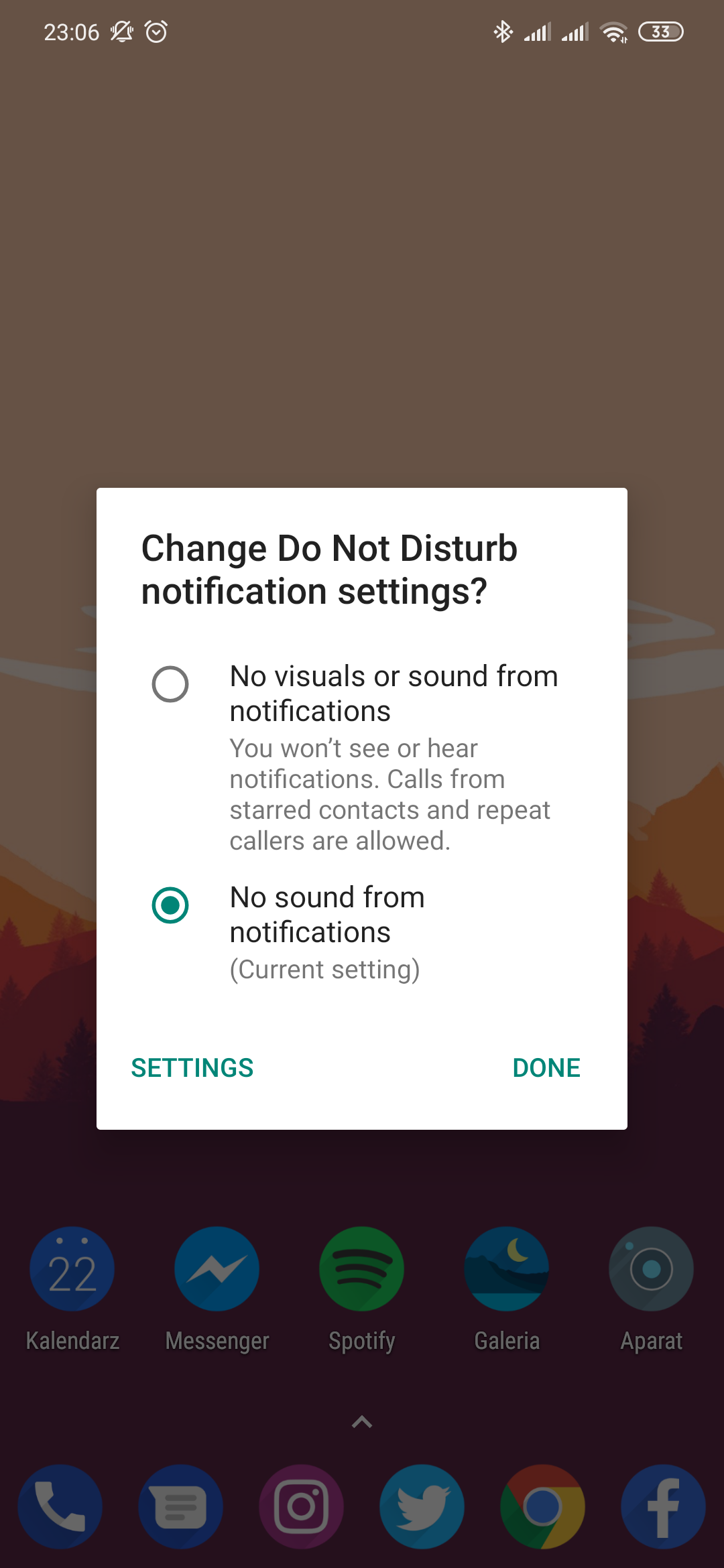The width and height of the screenshot is (724, 1568).
Task: Select No visuals or sound from notifications
Action: (170, 684)
